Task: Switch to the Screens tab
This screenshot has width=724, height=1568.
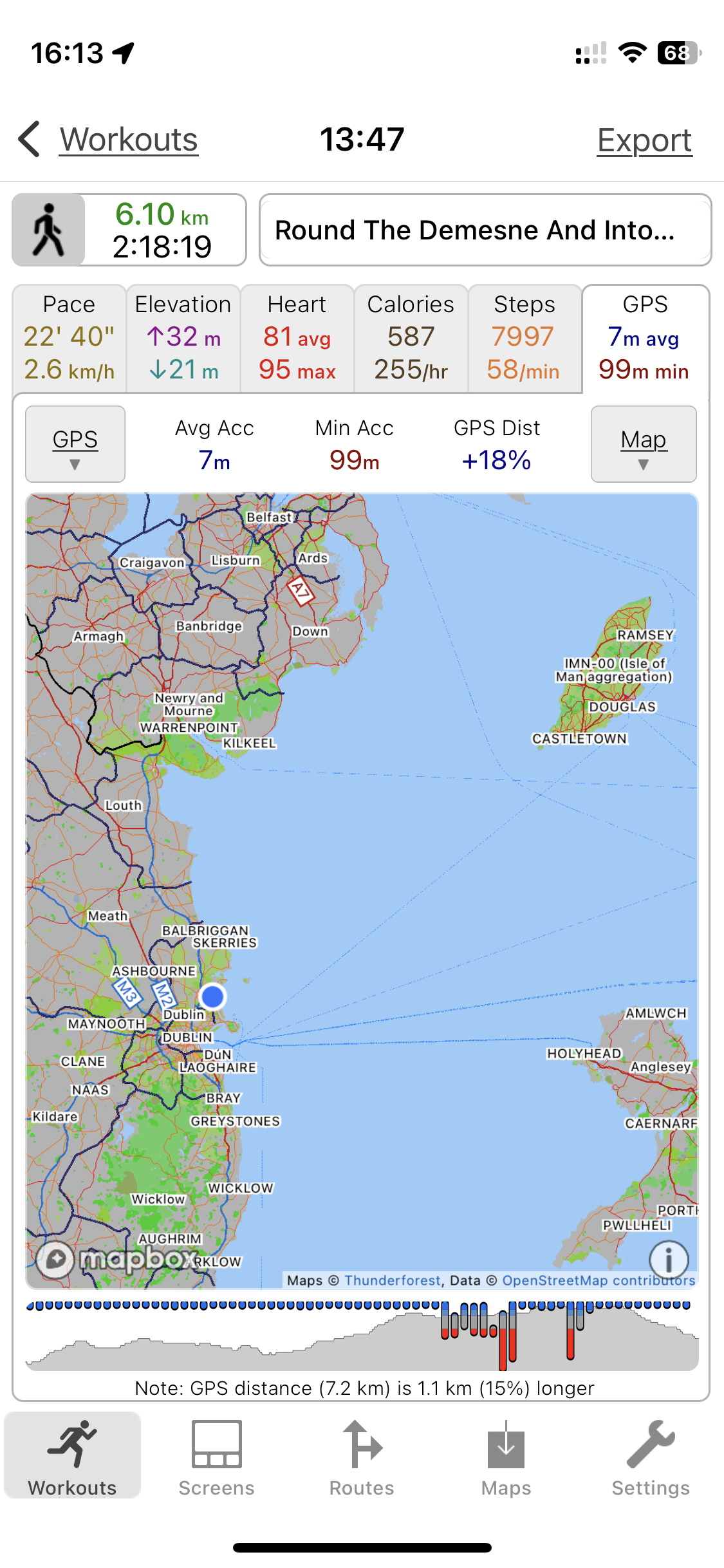Action: [x=216, y=1459]
